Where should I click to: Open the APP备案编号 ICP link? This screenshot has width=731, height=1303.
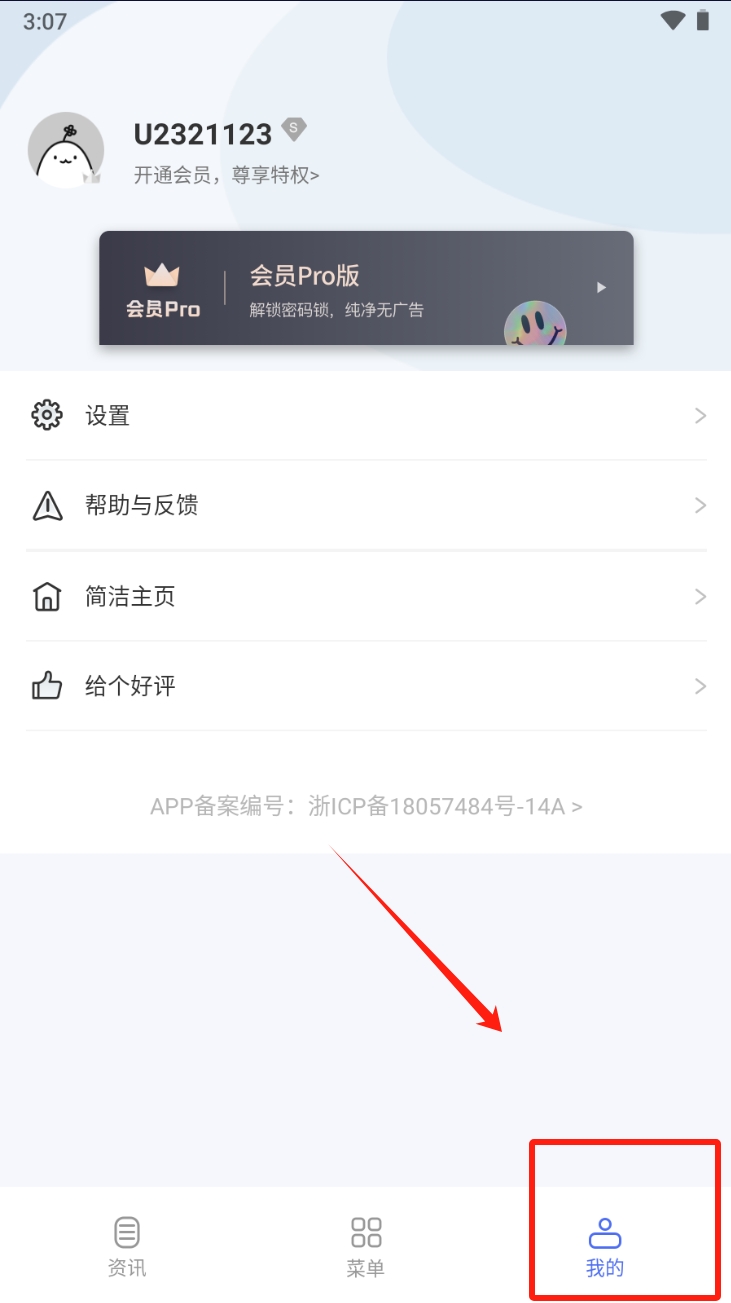click(366, 806)
